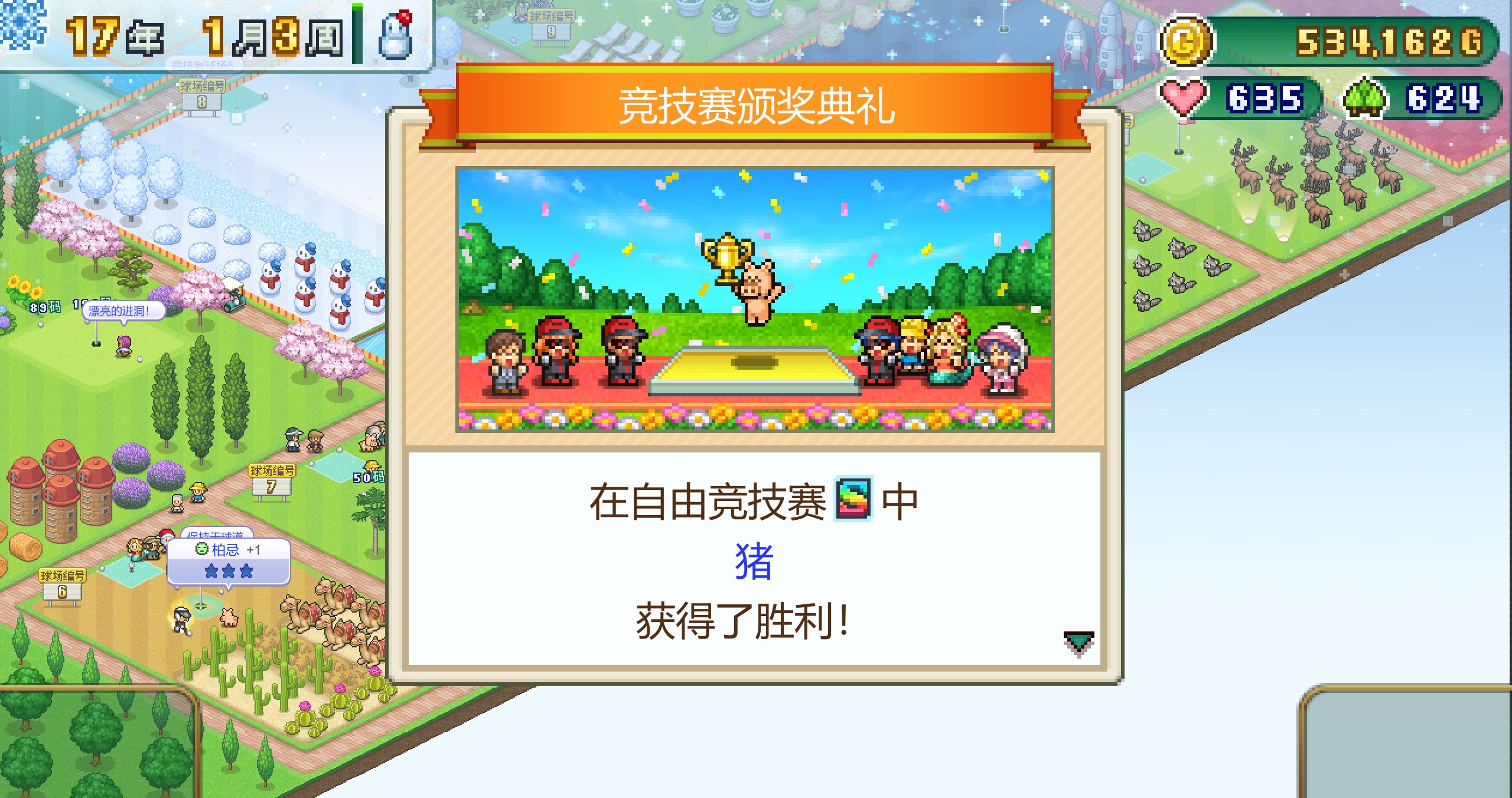Tap the down arrow to continue the dialog

pyautogui.click(x=1078, y=643)
